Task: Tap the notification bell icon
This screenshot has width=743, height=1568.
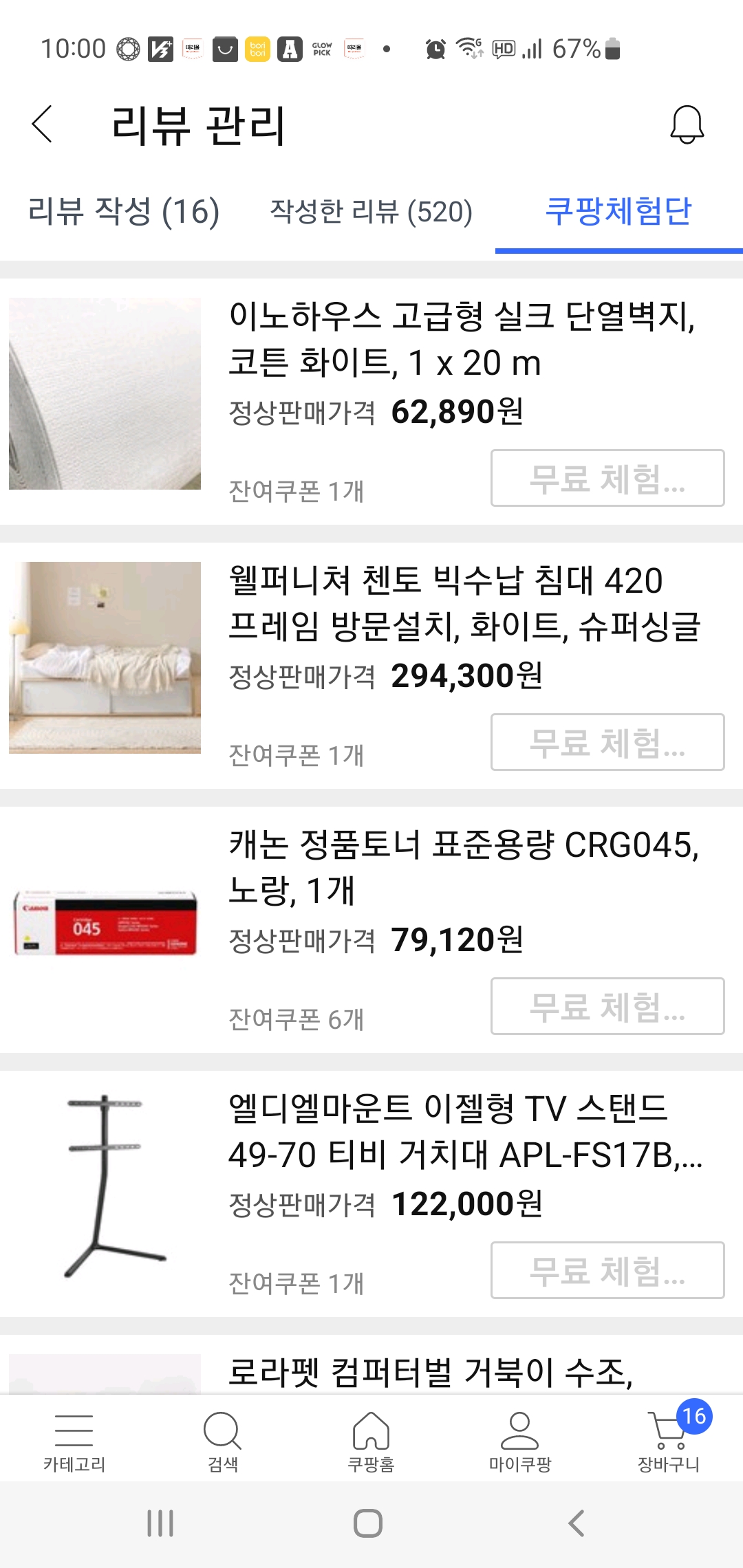Action: pos(686,126)
